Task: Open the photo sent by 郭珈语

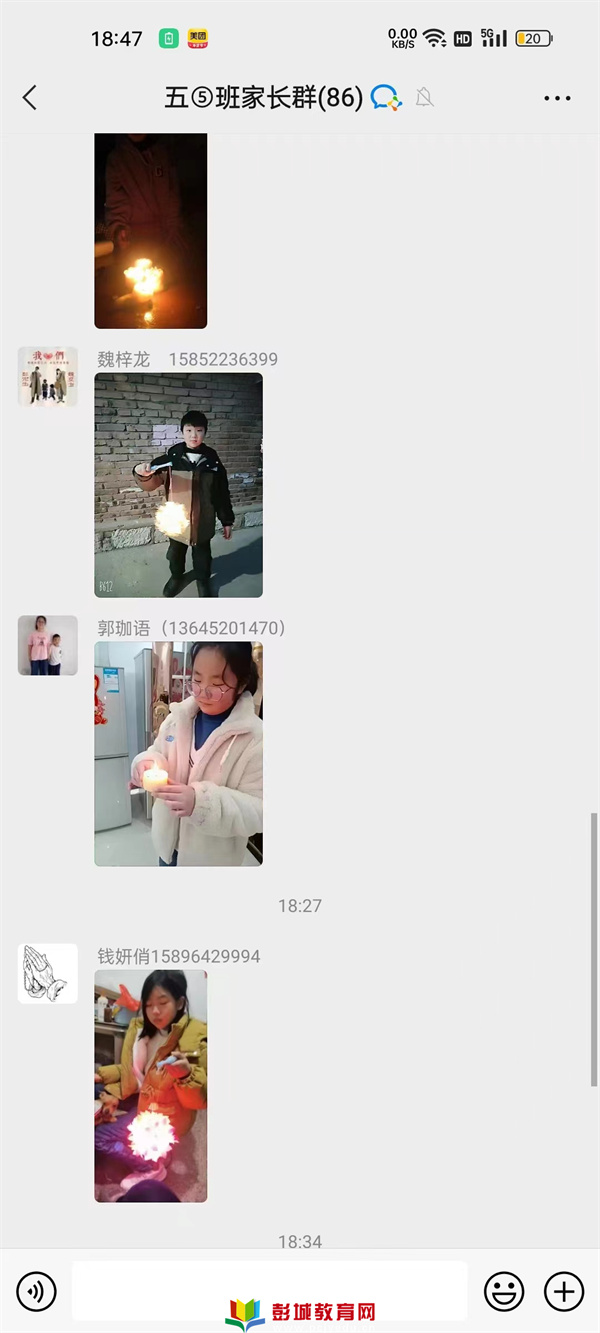Action: pyautogui.click(x=178, y=753)
